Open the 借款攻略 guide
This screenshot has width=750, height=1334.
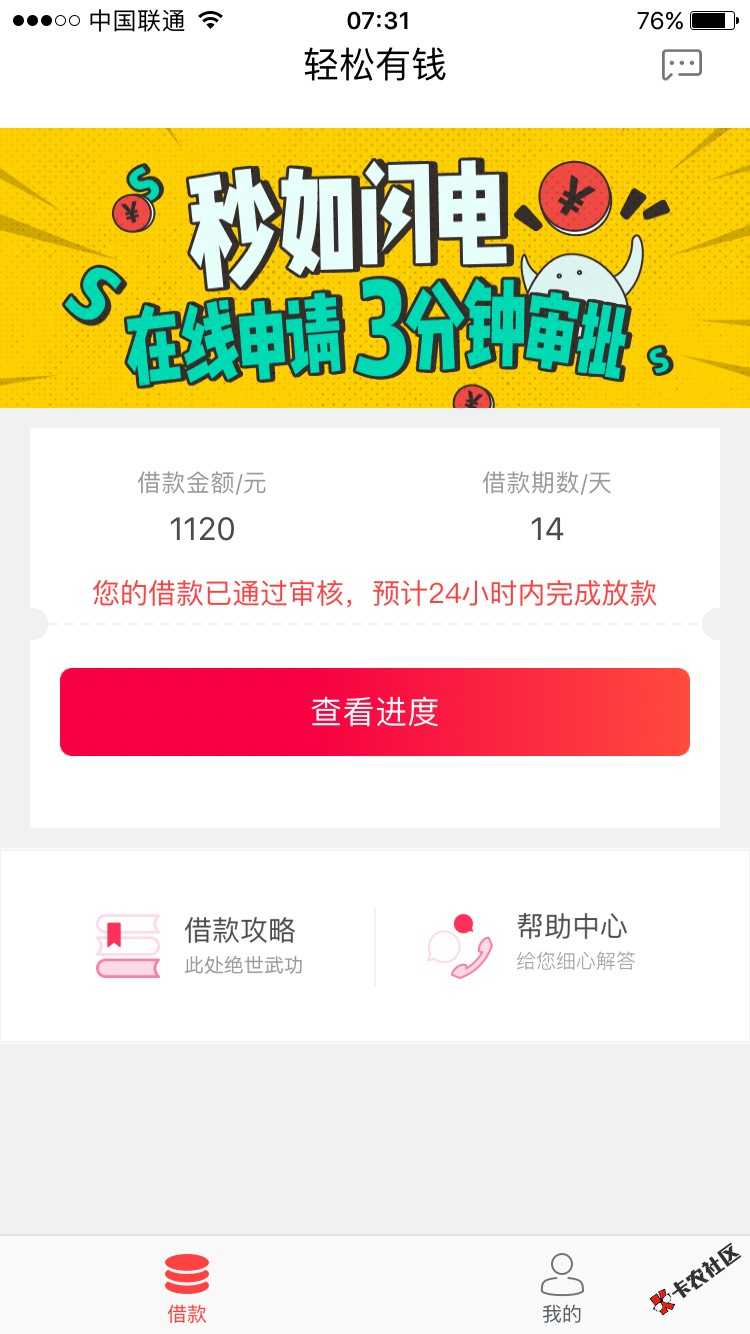(200, 945)
